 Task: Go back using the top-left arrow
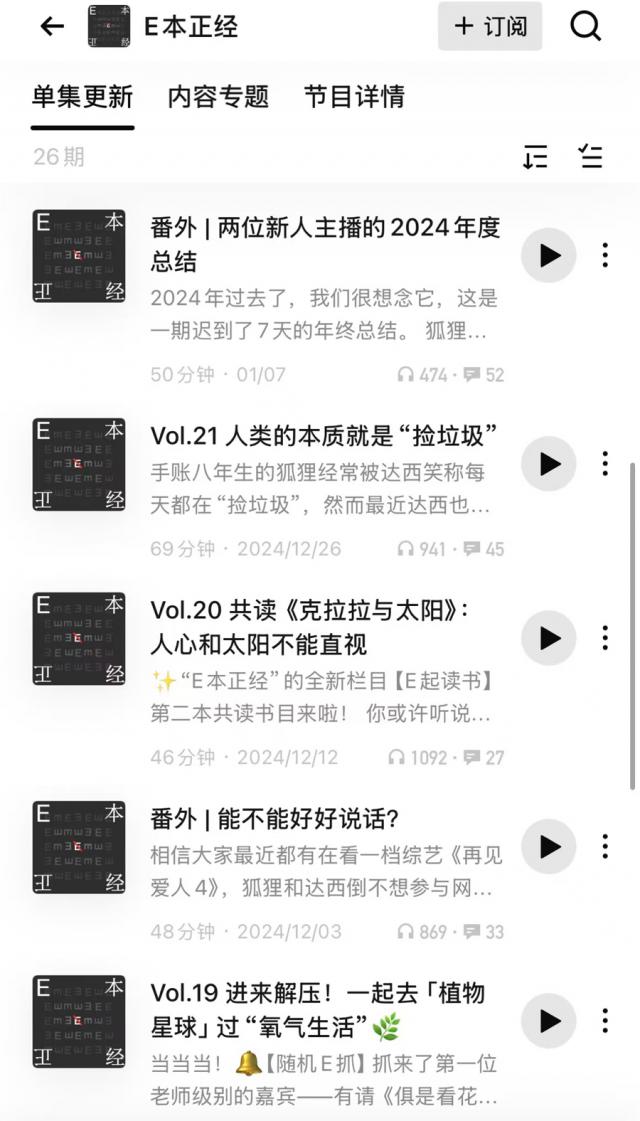coord(52,27)
